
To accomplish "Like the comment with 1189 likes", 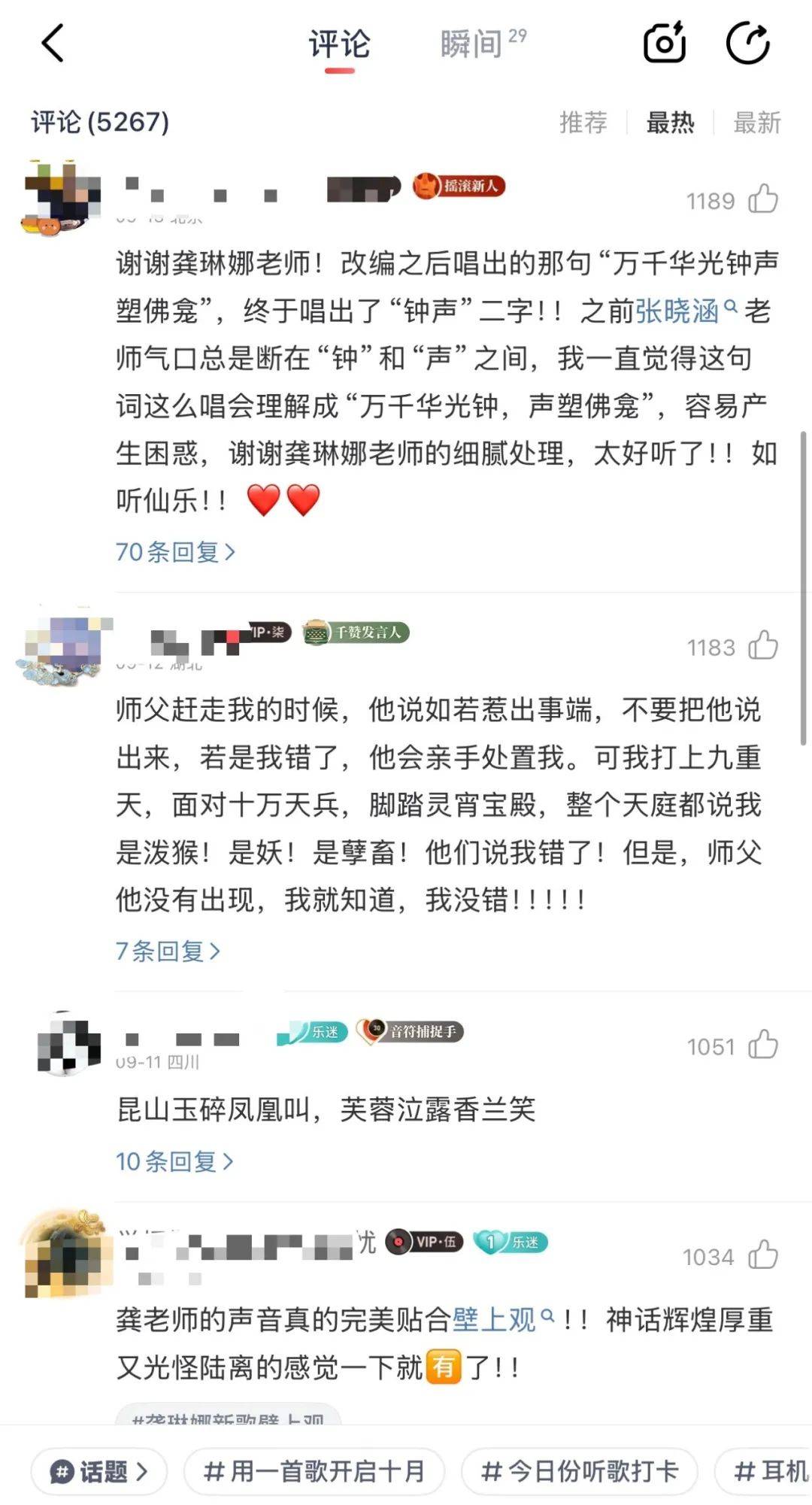I will pos(762,200).
